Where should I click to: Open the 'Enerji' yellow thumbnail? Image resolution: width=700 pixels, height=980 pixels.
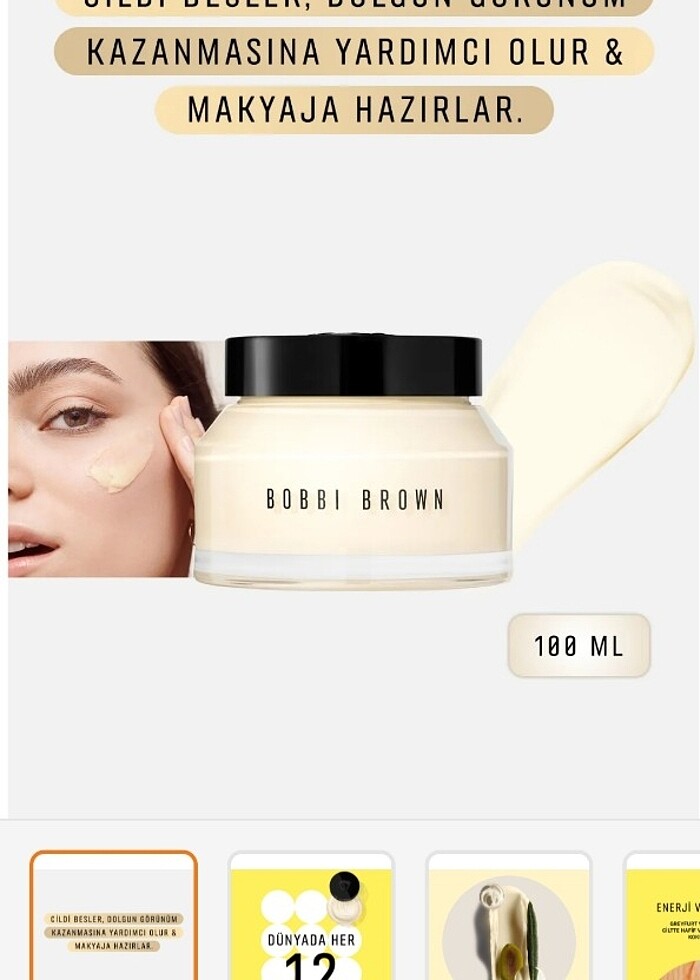point(664,918)
